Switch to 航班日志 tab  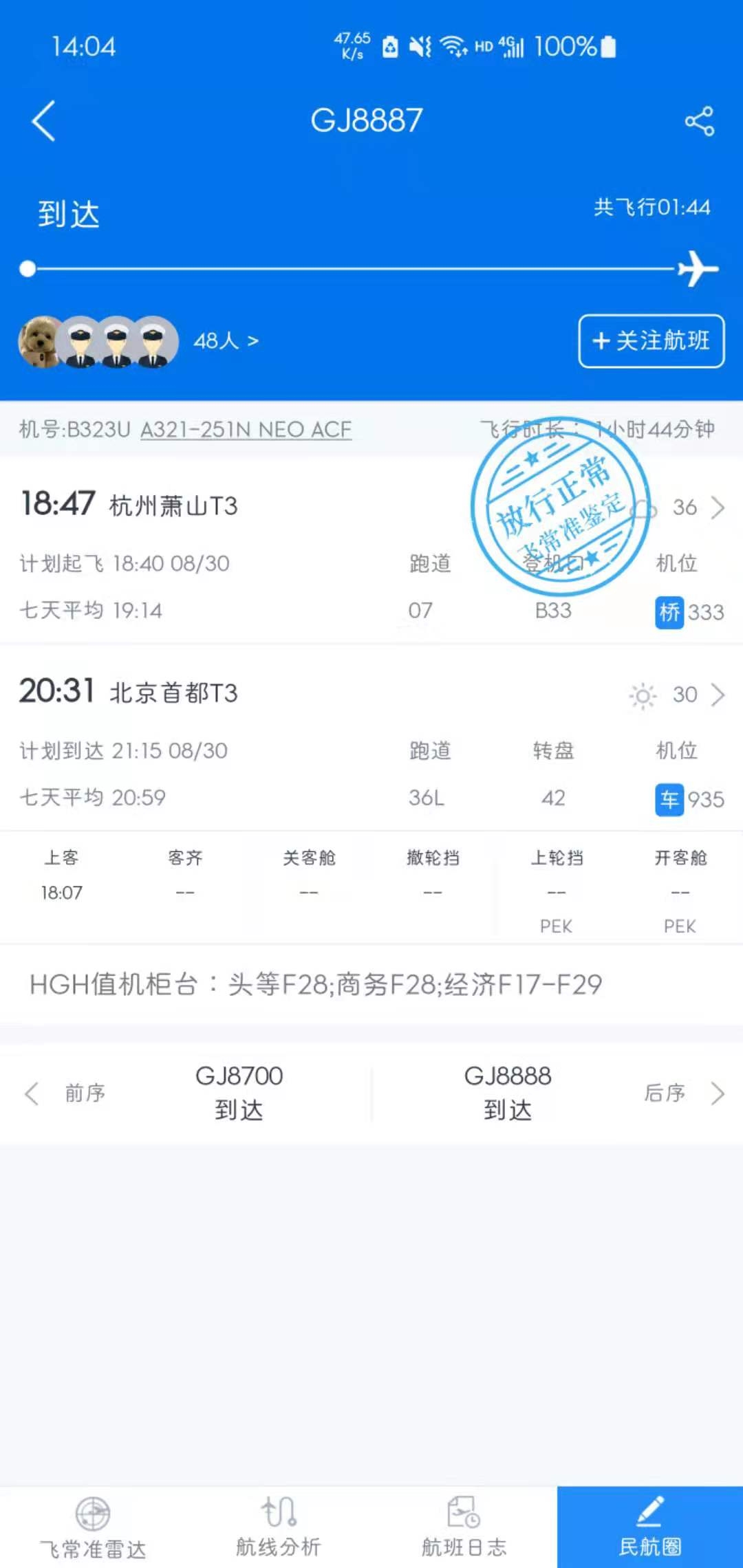coord(464,1528)
